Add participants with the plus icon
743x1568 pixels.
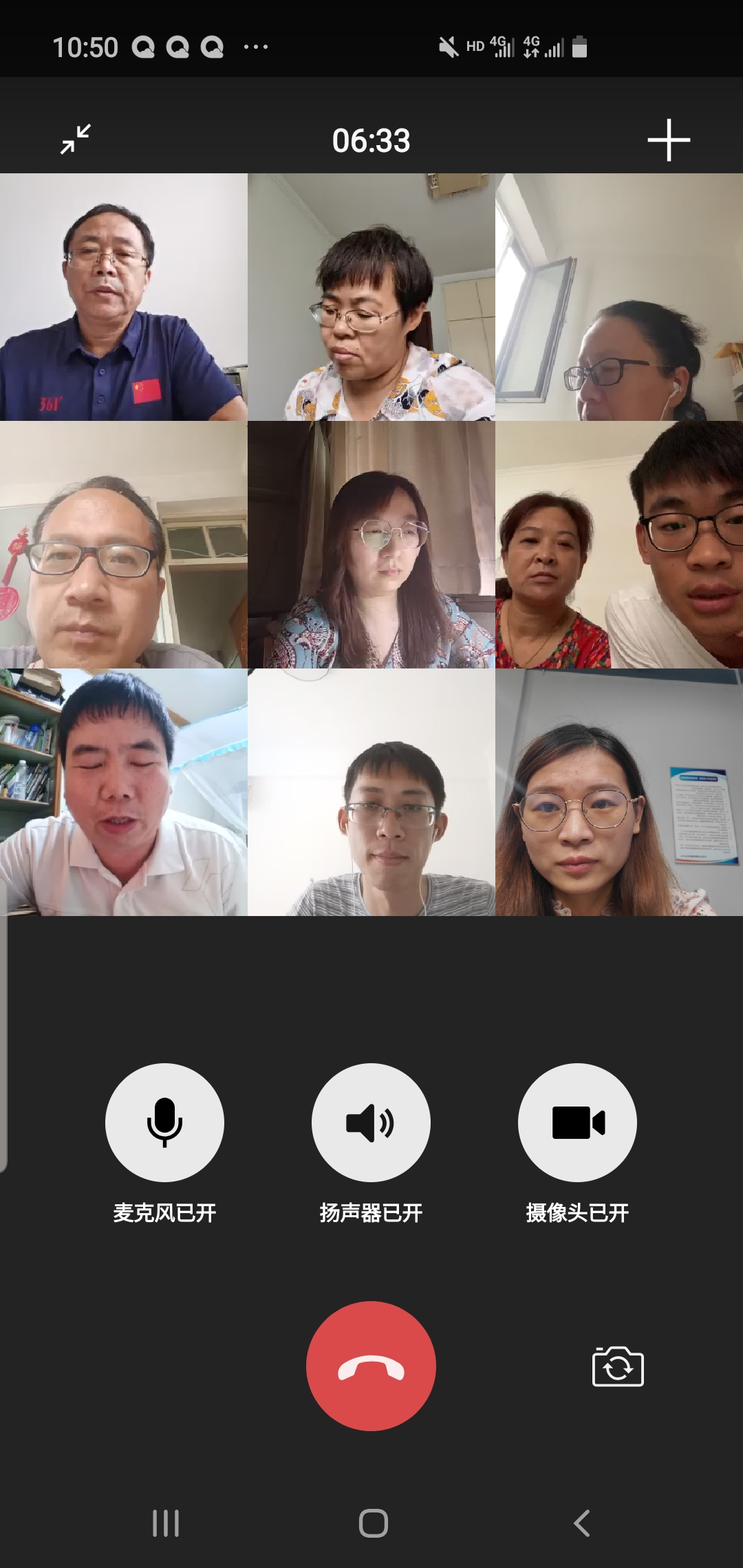[x=668, y=140]
